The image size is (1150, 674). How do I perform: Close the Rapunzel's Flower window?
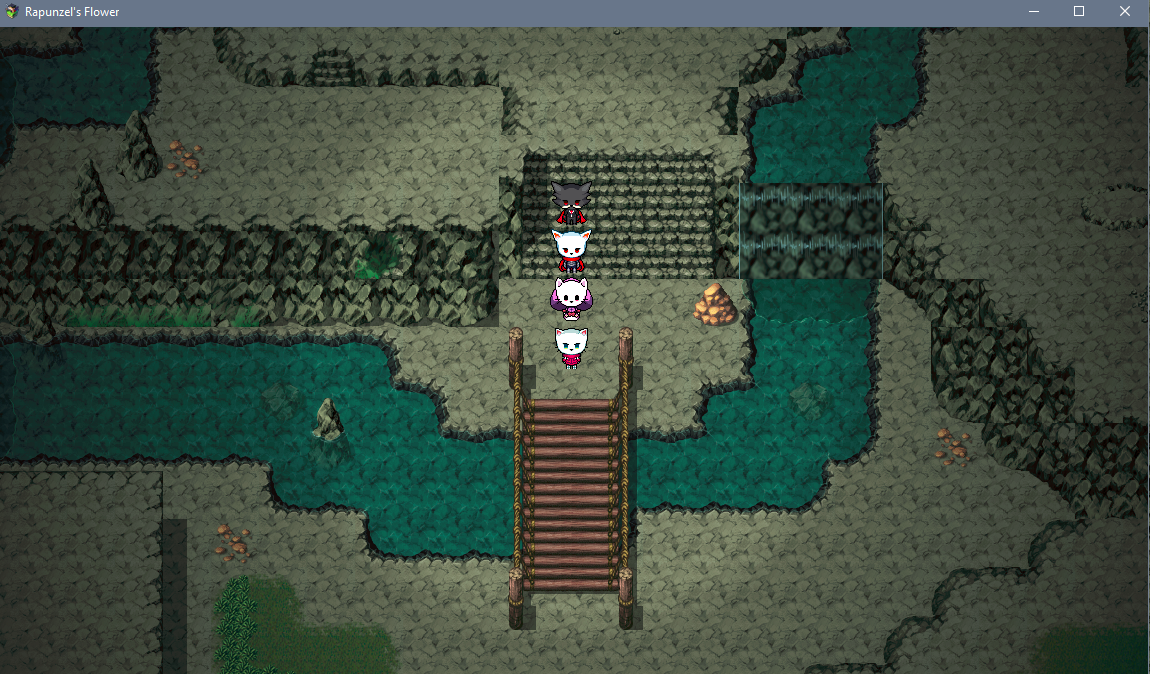tap(1125, 12)
